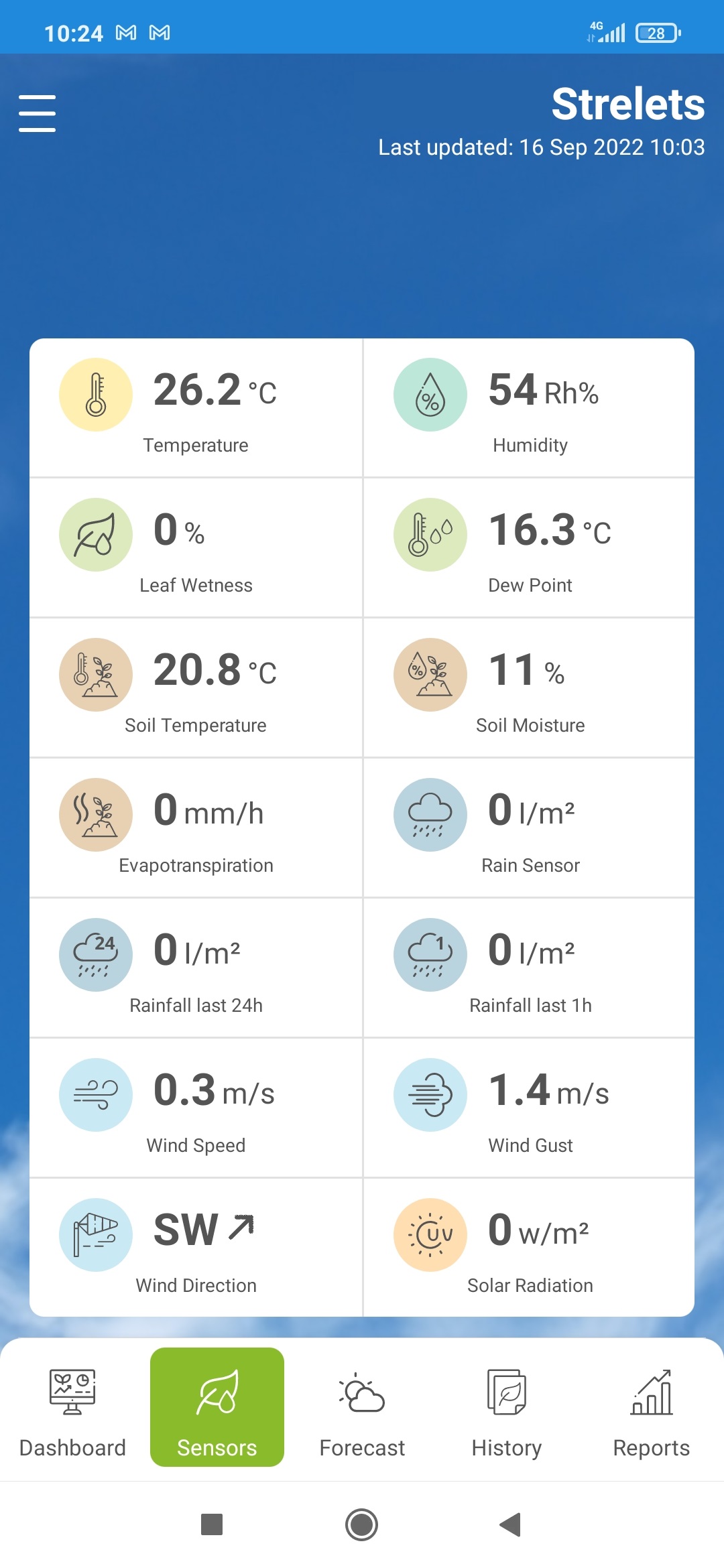Viewport: 724px width, 1568px height.
Task: Open the Temperature sensor card
Action: coord(196,408)
